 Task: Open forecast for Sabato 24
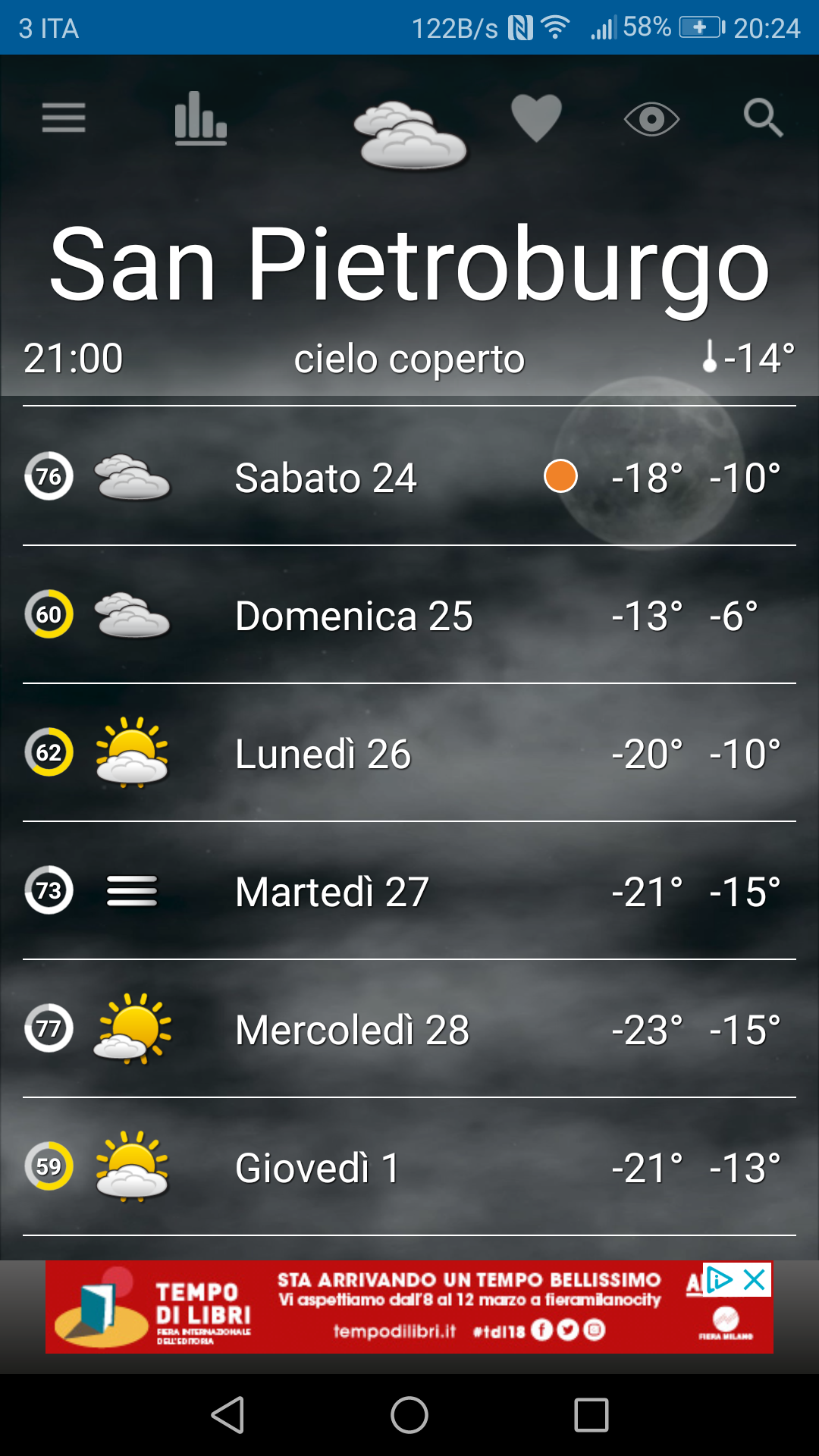click(x=409, y=478)
